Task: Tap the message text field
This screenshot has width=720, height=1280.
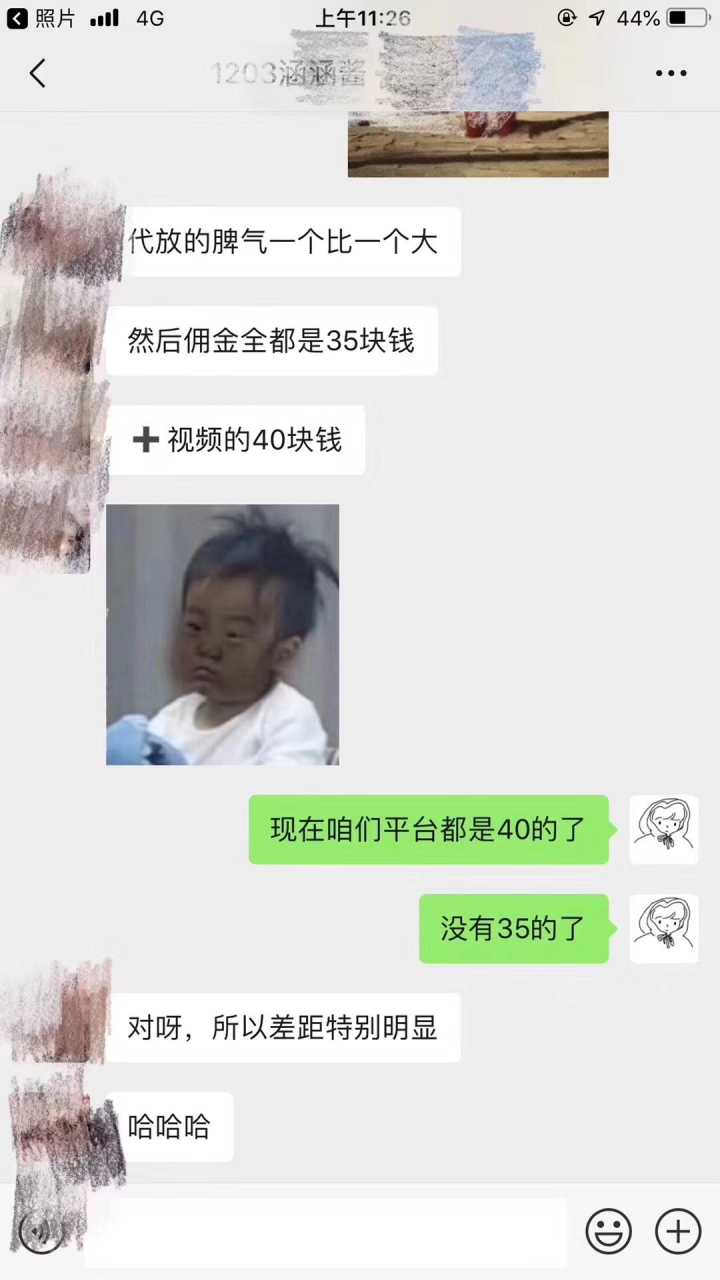Action: [x=325, y=1231]
